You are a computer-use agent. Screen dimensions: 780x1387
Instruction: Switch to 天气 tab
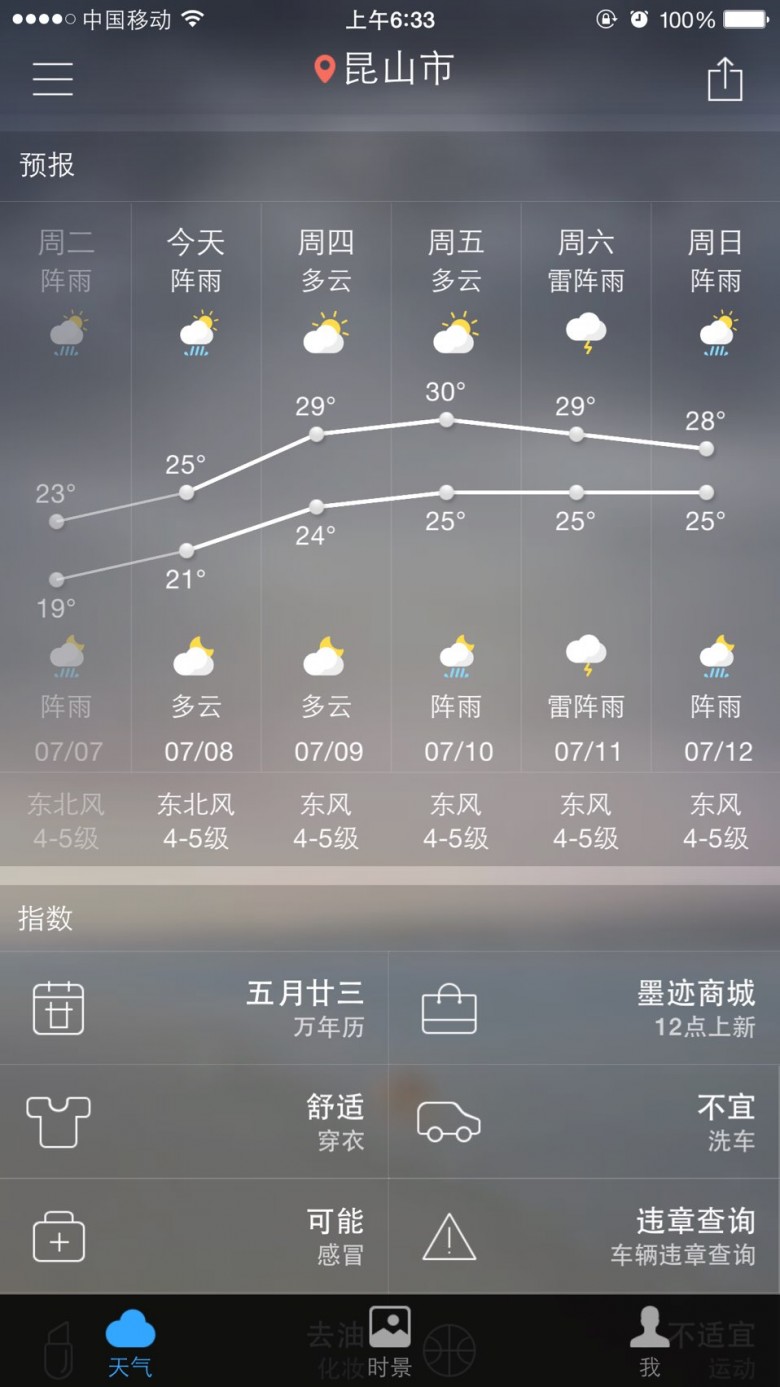pyautogui.click(x=130, y=1343)
